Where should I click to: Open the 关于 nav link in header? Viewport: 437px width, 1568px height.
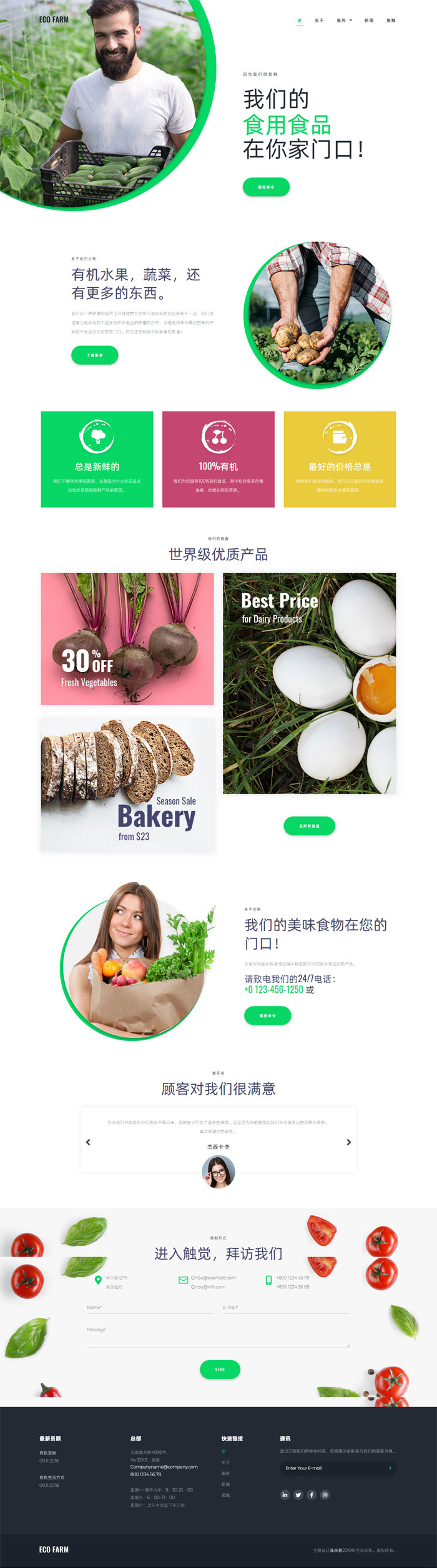click(319, 21)
